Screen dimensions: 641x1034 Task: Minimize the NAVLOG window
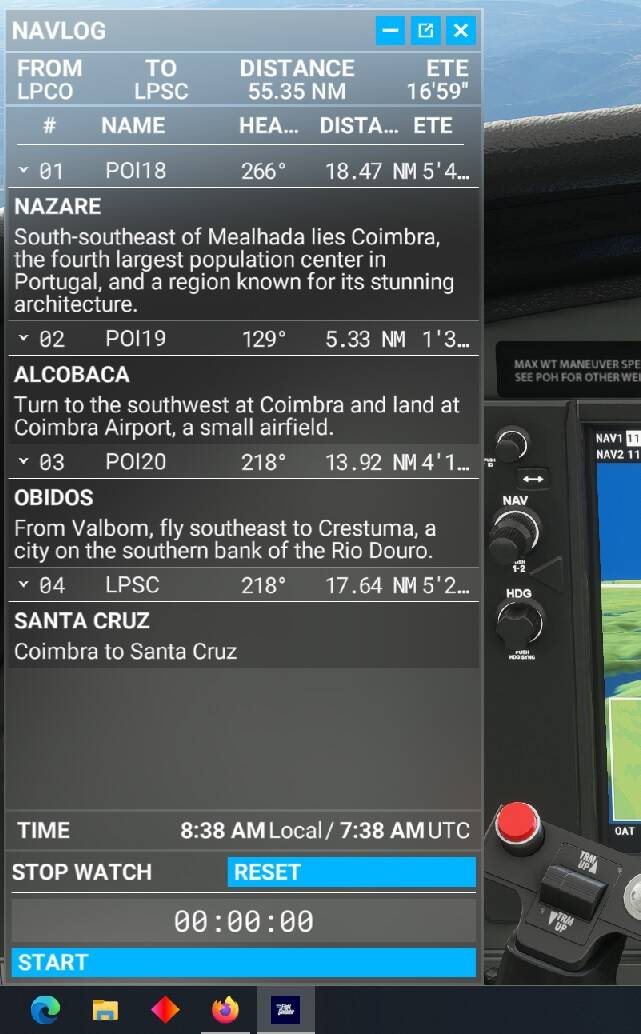pyautogui.click(x=390, y=30)
